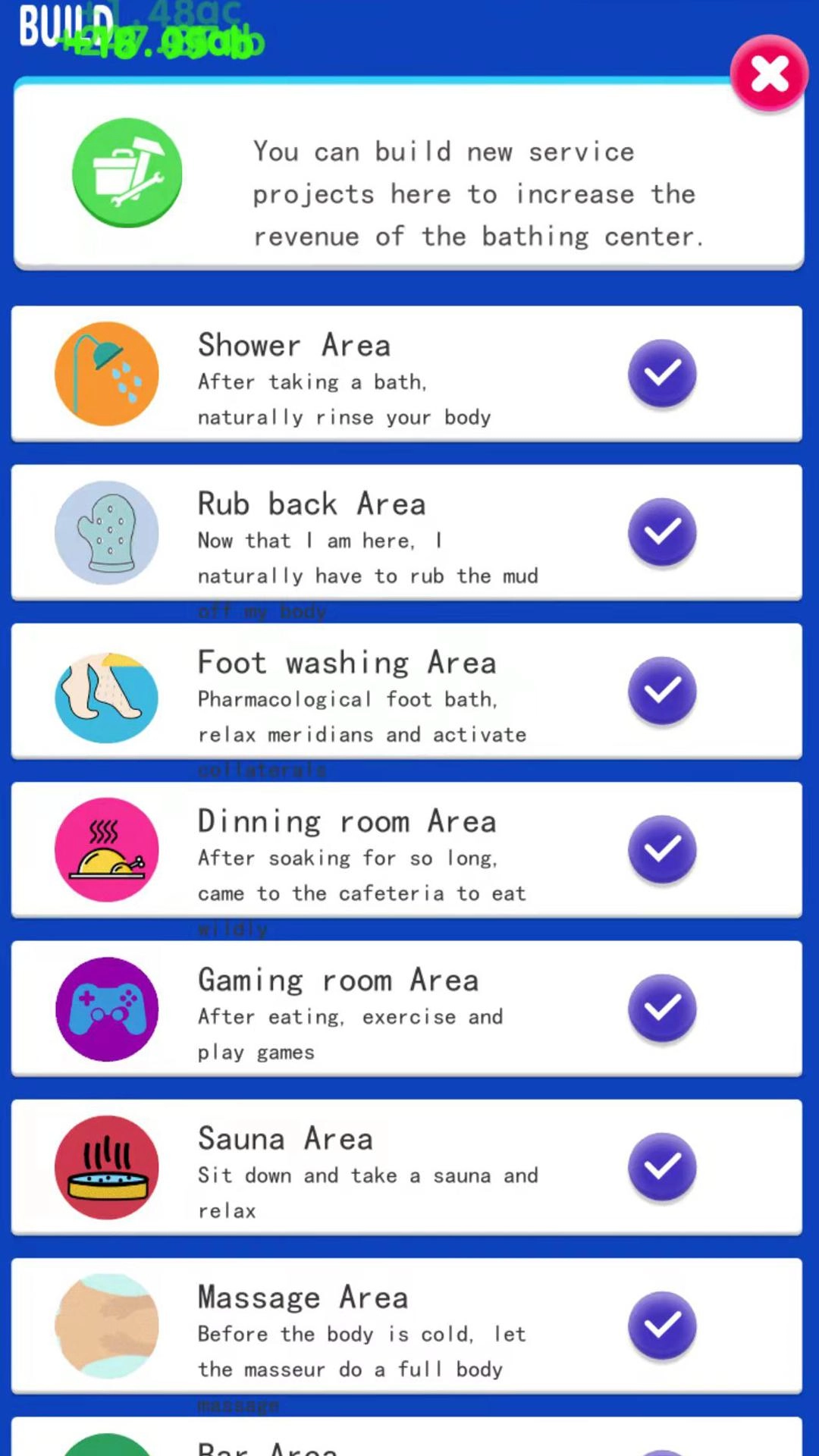This screenshot has width=819, height=1456.
Task: Tap the Gaming room Area checkmark
Action: [662, 1008]
